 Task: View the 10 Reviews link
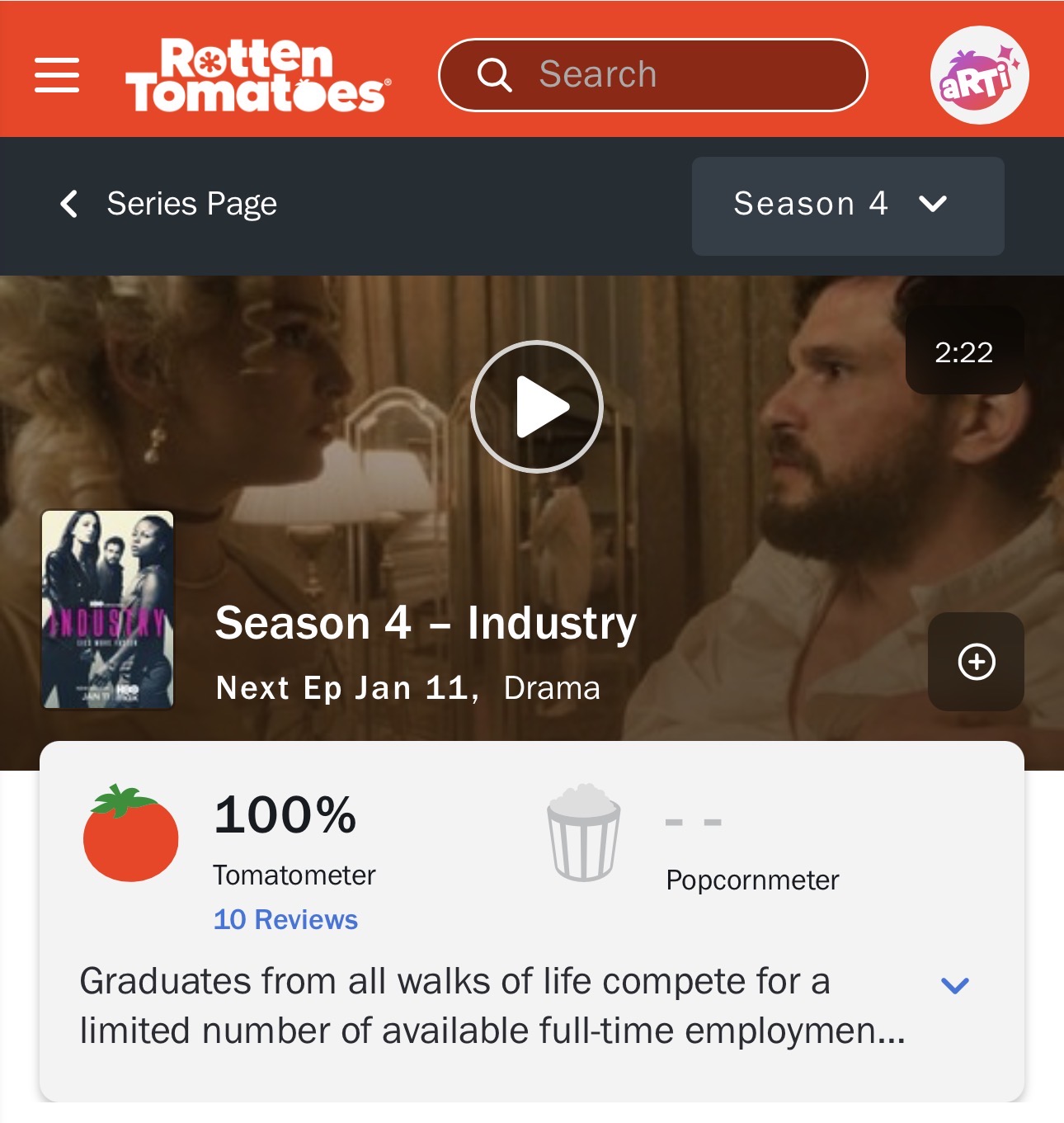285,919
